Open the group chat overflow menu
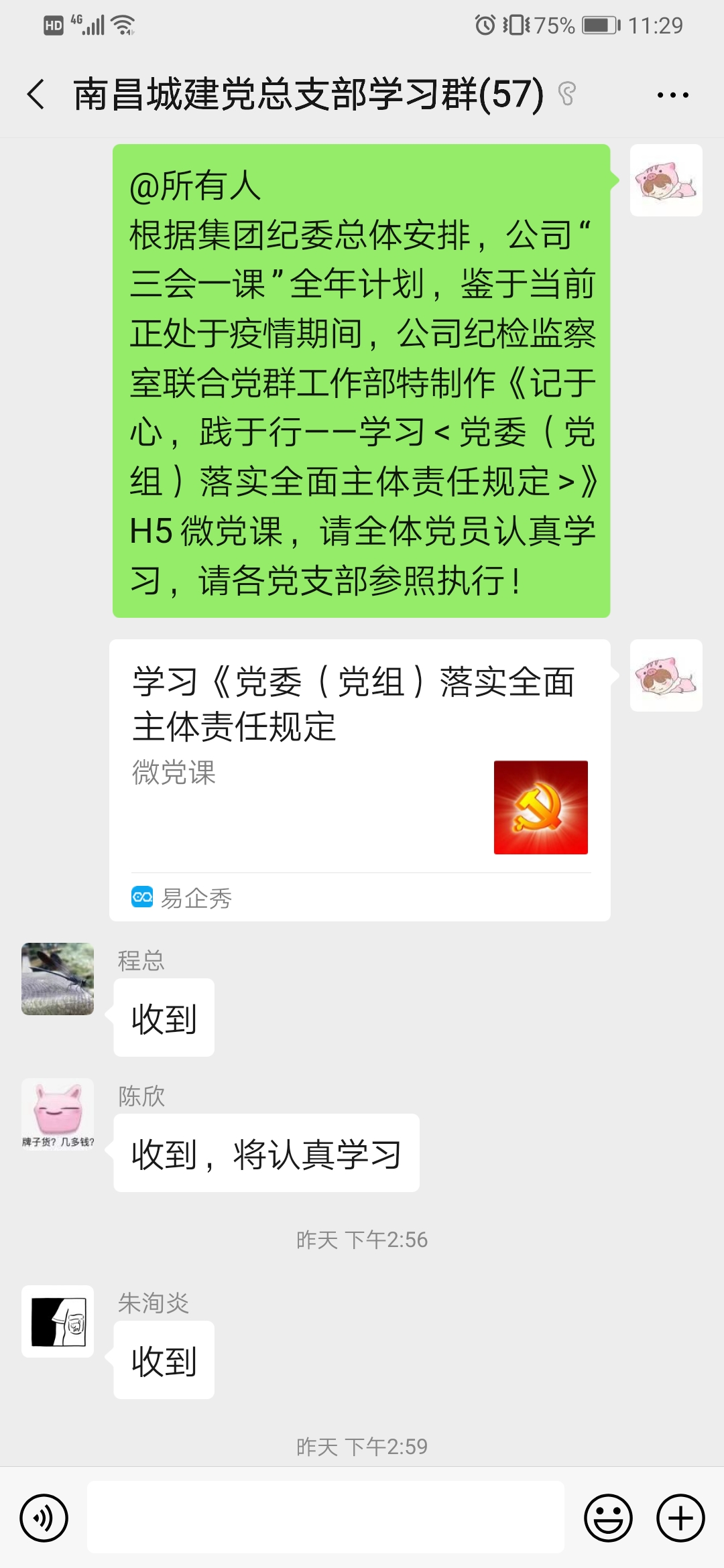Viewport: 724px width, 1568px height. point(672,95)
